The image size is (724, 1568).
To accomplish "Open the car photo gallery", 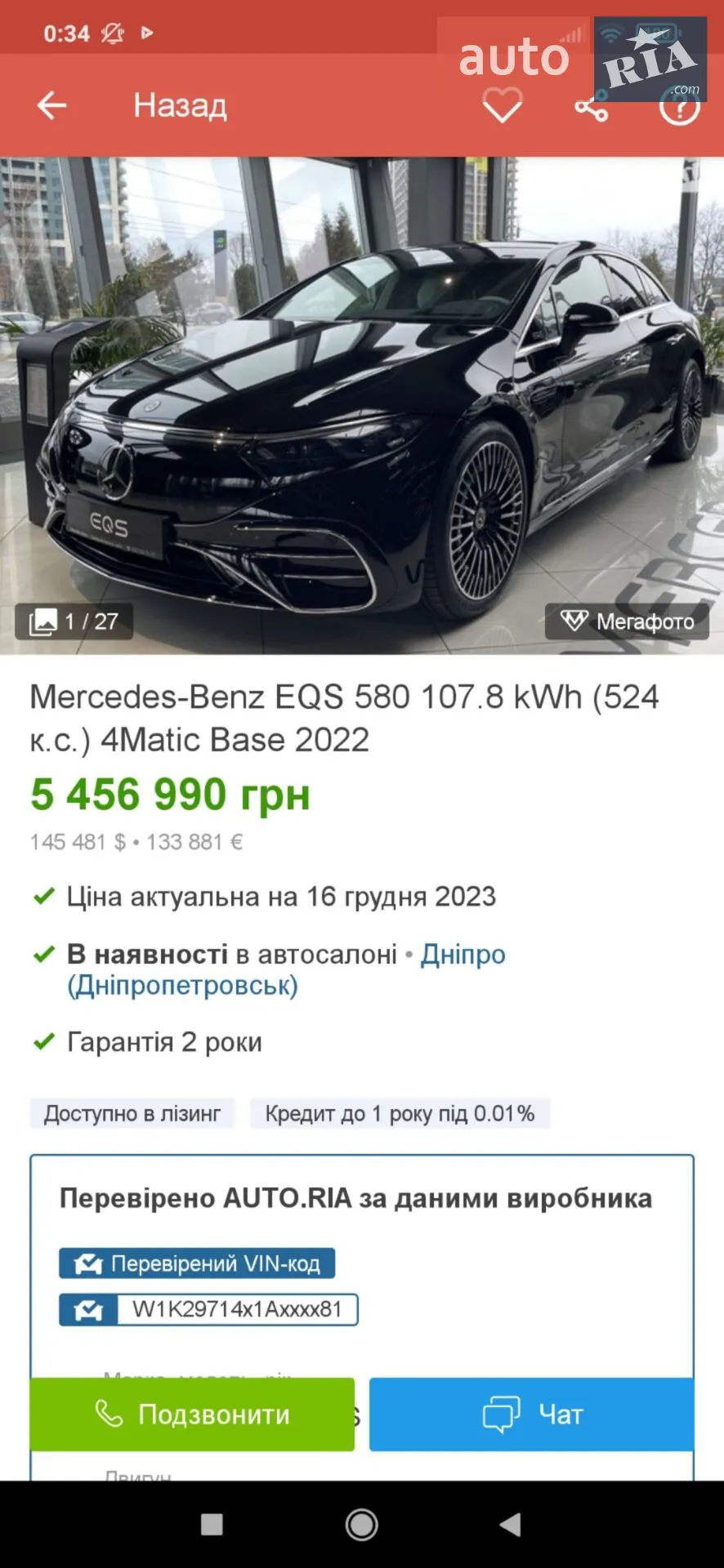I will [x=362, y=405].
